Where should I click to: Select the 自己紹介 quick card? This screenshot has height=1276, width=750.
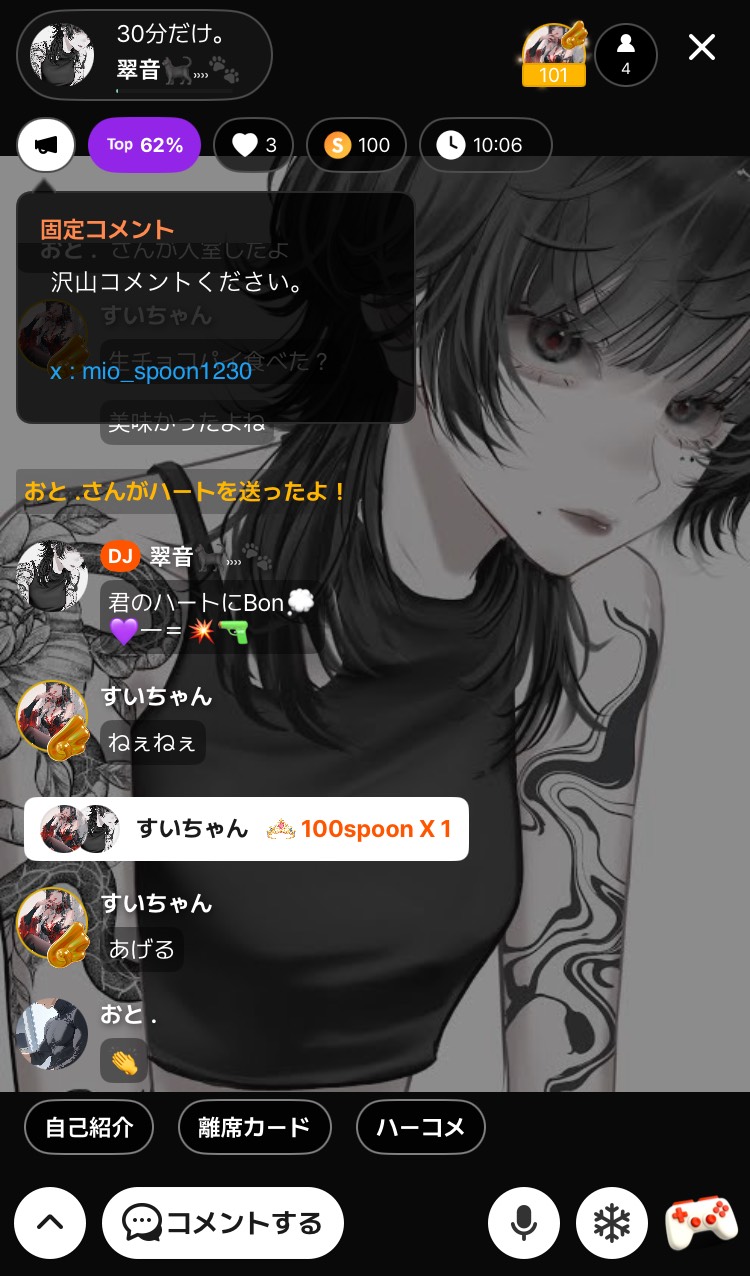tap(89, 1127)
